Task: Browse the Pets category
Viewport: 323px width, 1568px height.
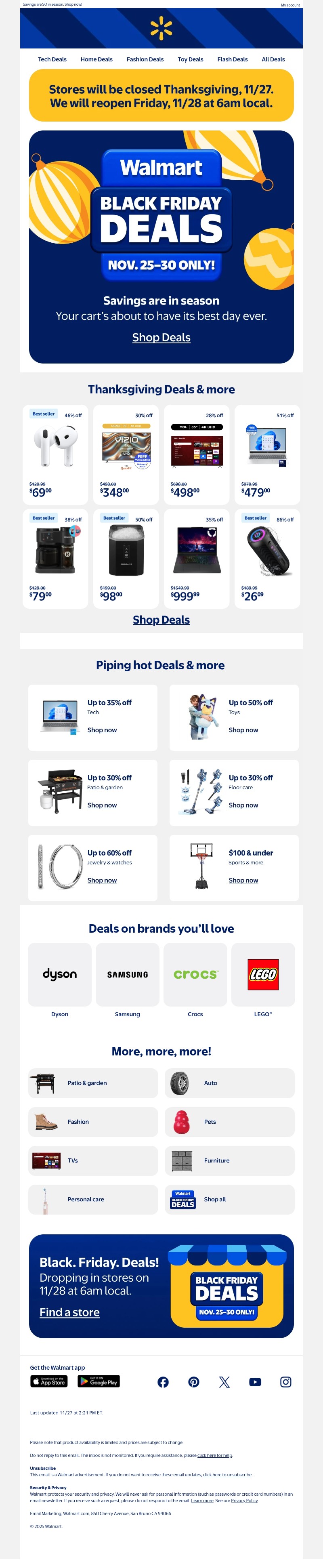Action: (229, 1122)
